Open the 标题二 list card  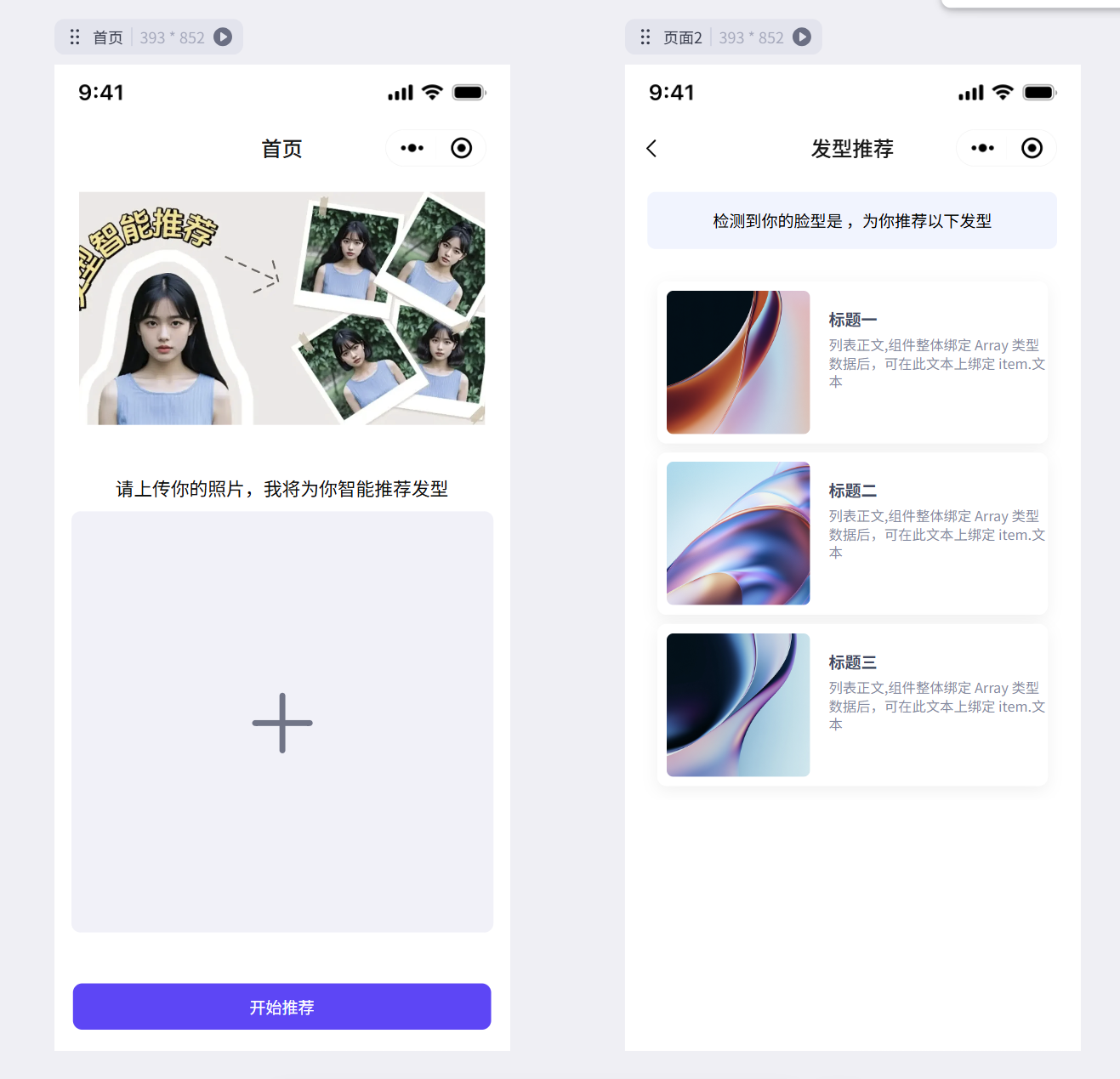tap(852, 533)
